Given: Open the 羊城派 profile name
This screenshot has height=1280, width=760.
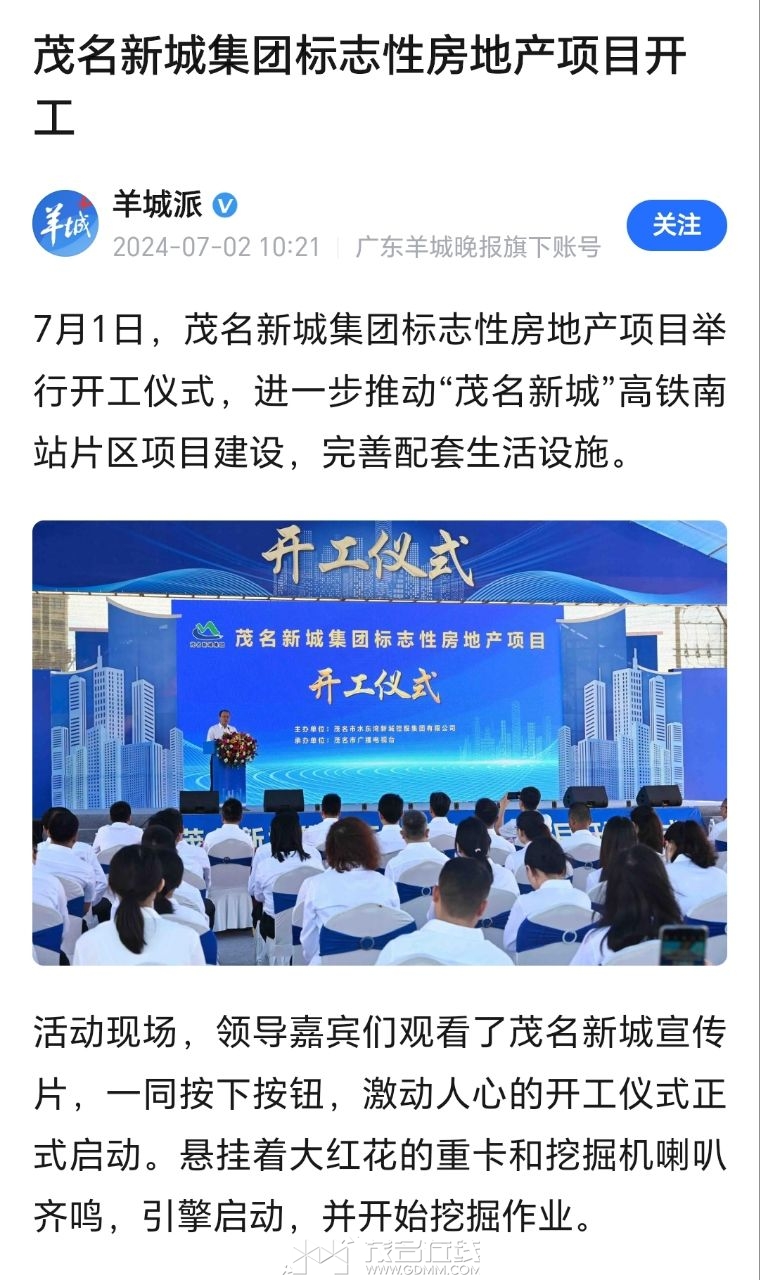Looking at the screenshot, I should pyautogui.click(x=157, y=205).
